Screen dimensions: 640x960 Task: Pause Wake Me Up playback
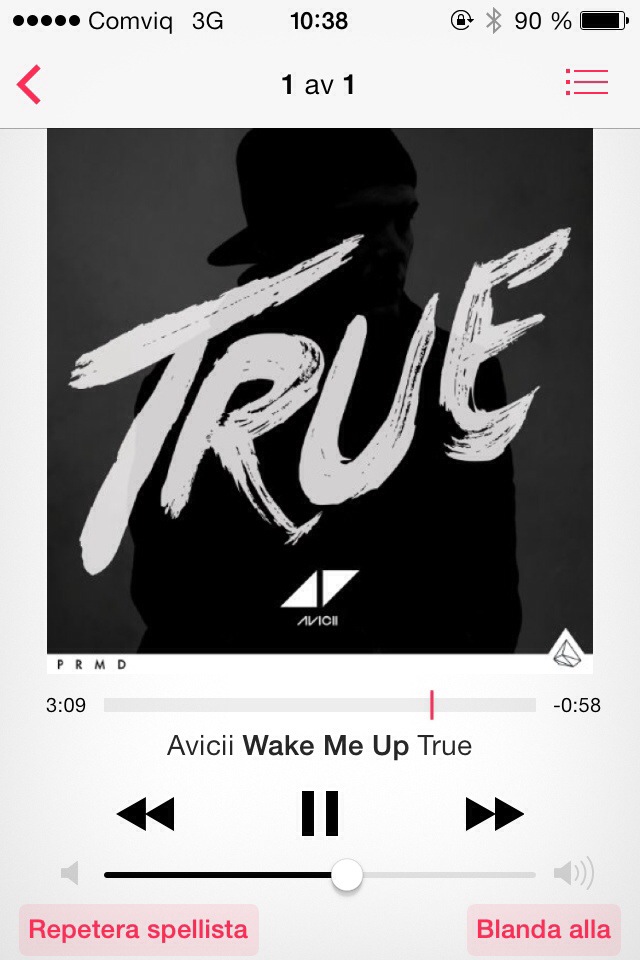[x=320, y=813]
